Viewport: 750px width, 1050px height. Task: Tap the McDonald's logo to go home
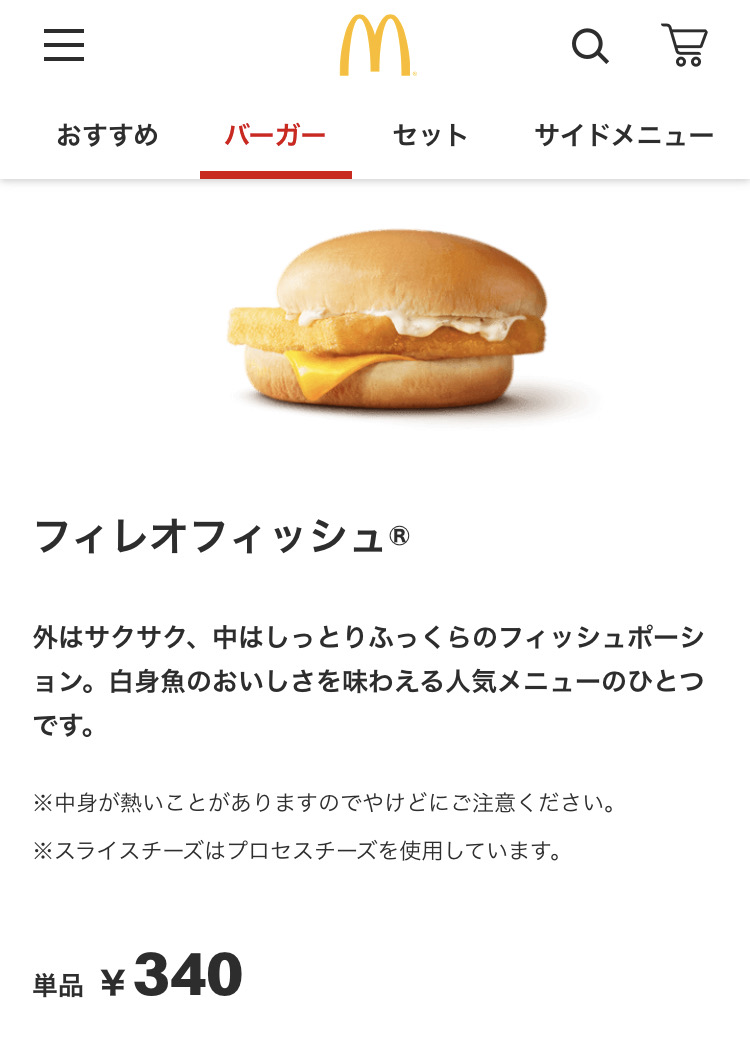376,46
